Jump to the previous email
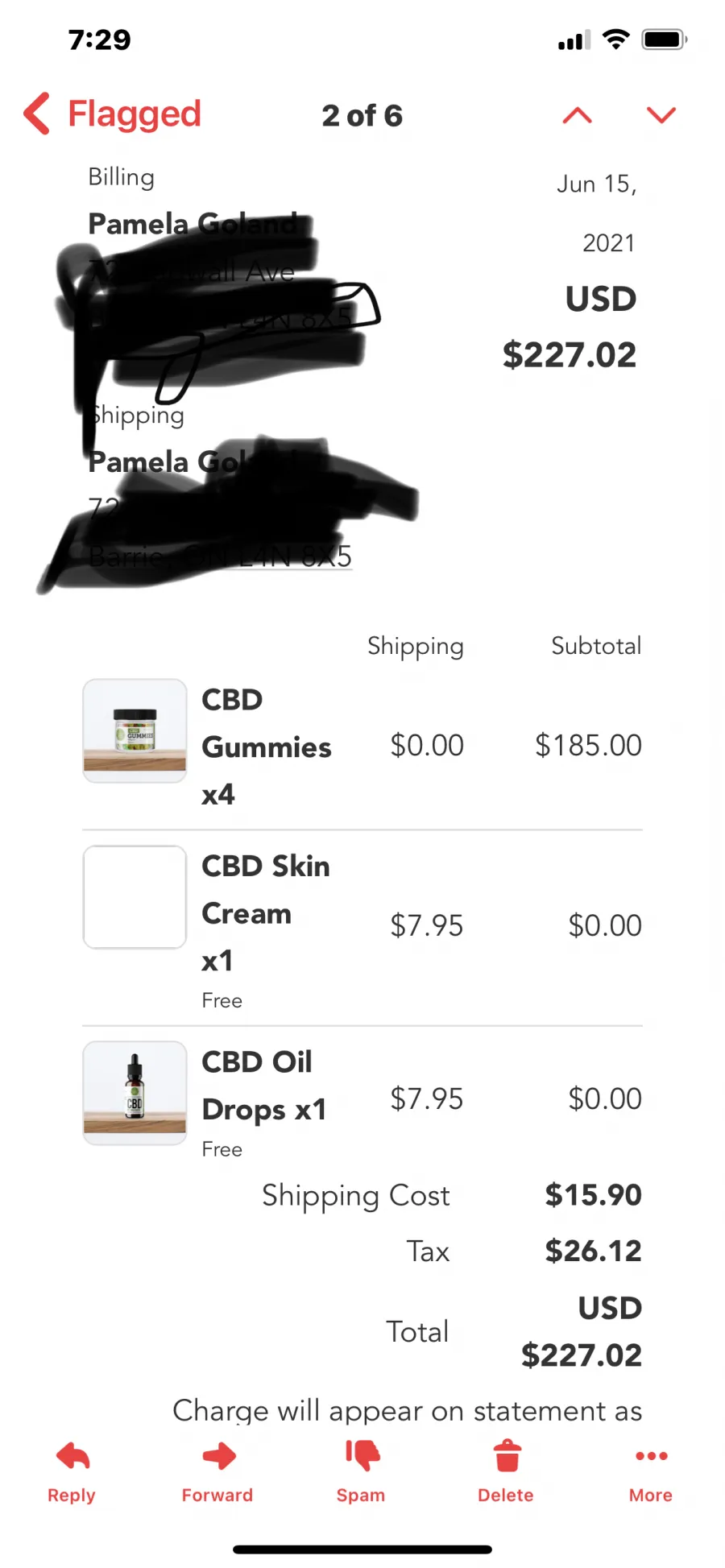This screenshot has height=1568, width=725. [x=577, y=115]
